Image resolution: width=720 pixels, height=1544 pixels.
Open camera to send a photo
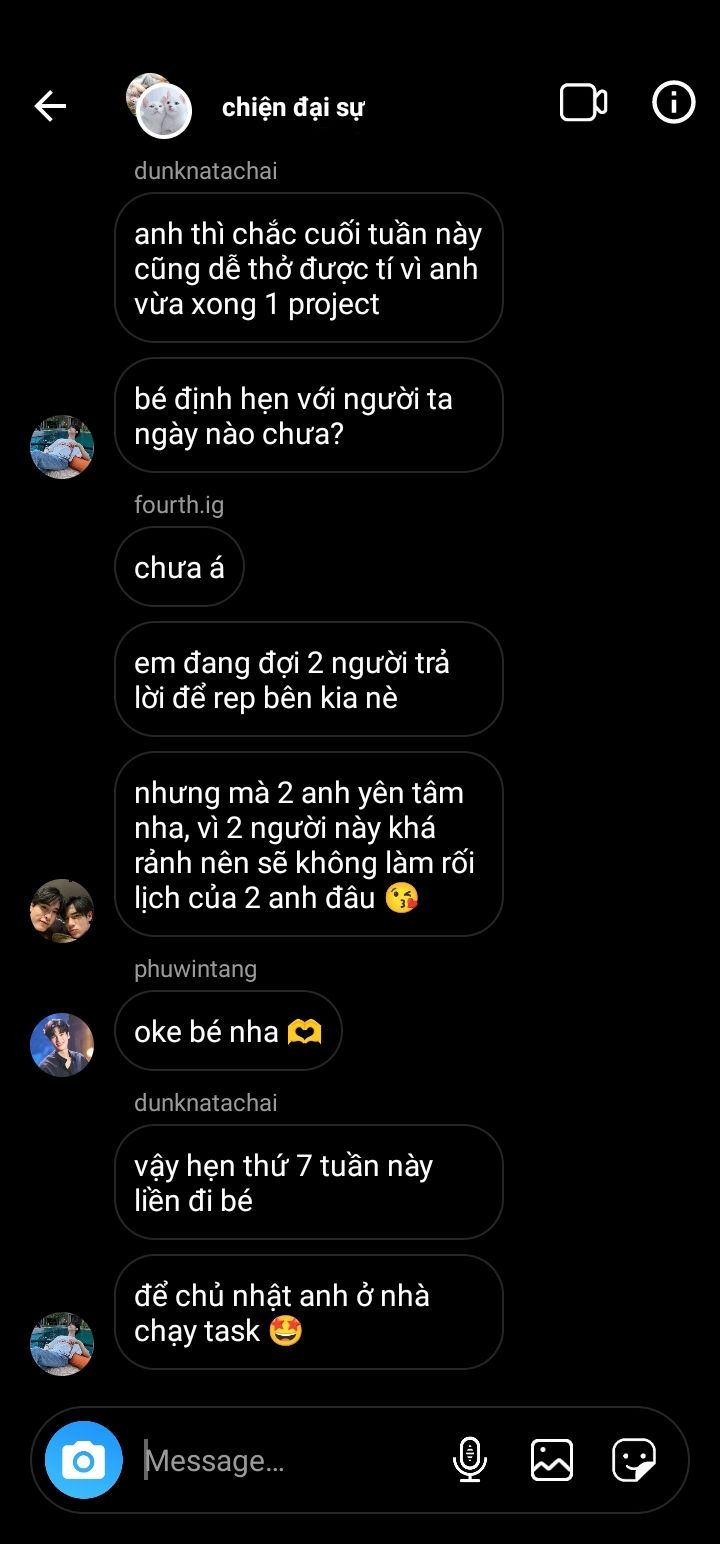click(x=84, y=1460)
